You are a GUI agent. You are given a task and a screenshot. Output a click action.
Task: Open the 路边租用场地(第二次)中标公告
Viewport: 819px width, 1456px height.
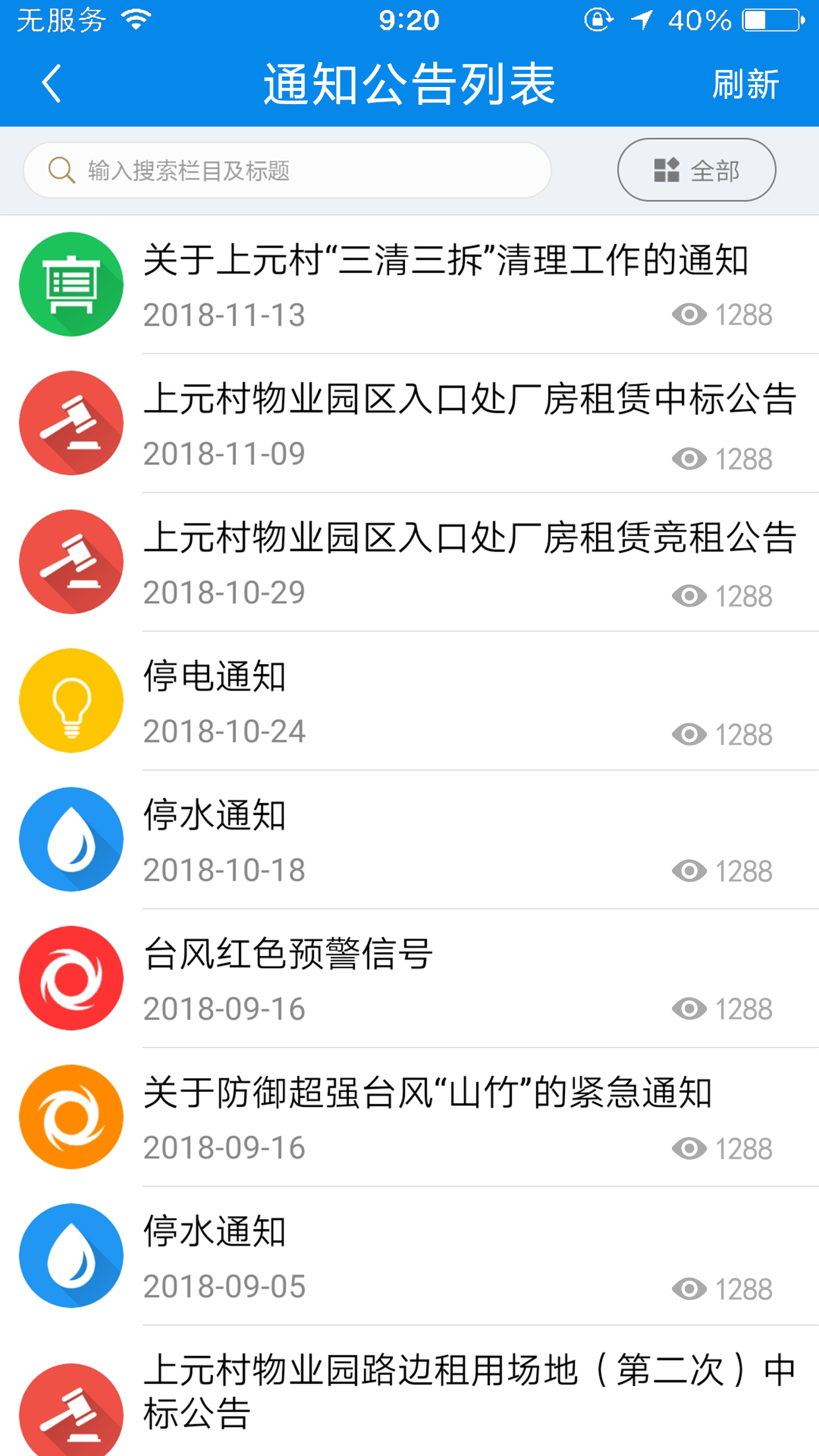[x=409, y=1391]
